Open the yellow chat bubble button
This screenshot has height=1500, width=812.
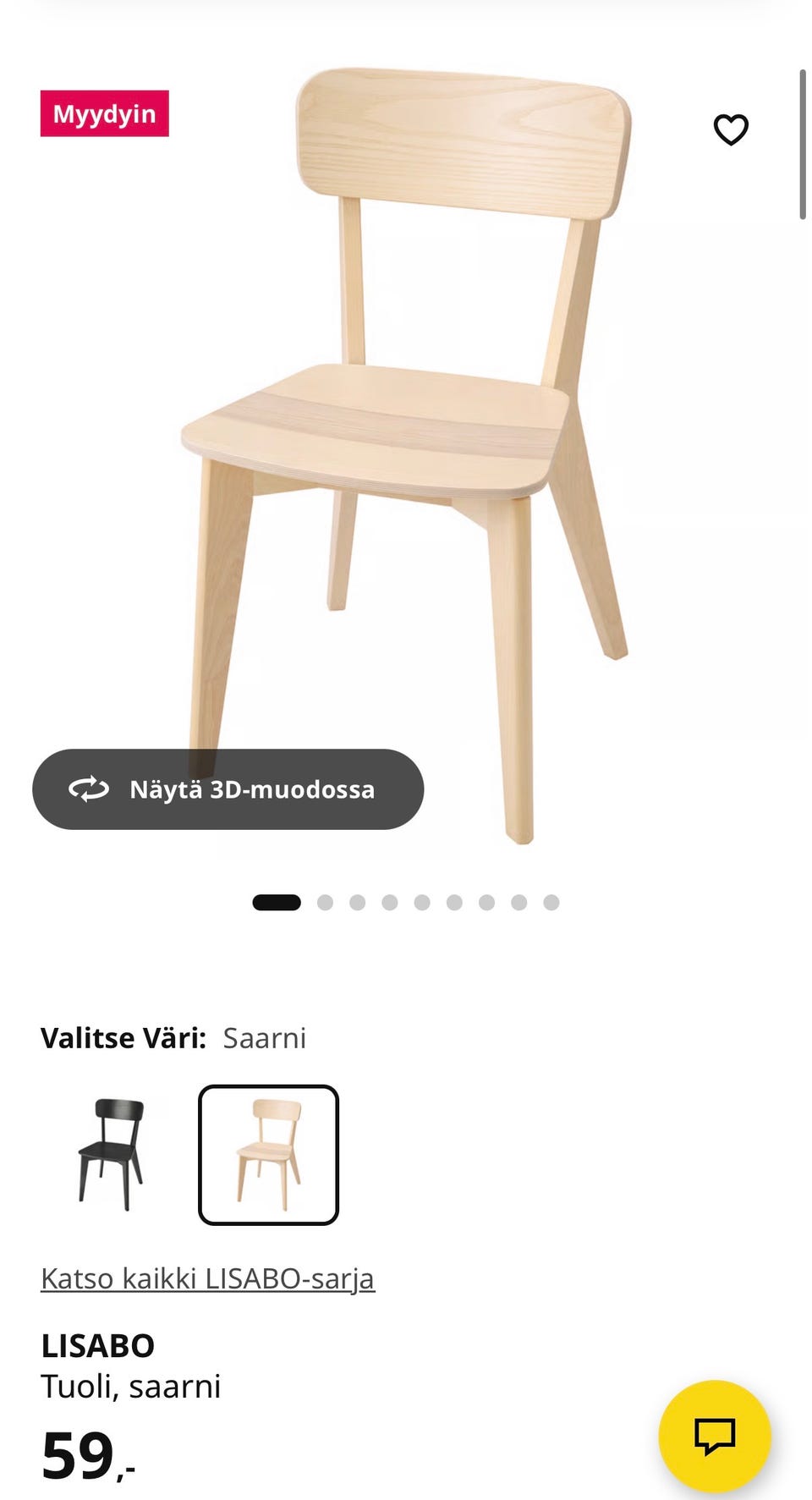715,1436
